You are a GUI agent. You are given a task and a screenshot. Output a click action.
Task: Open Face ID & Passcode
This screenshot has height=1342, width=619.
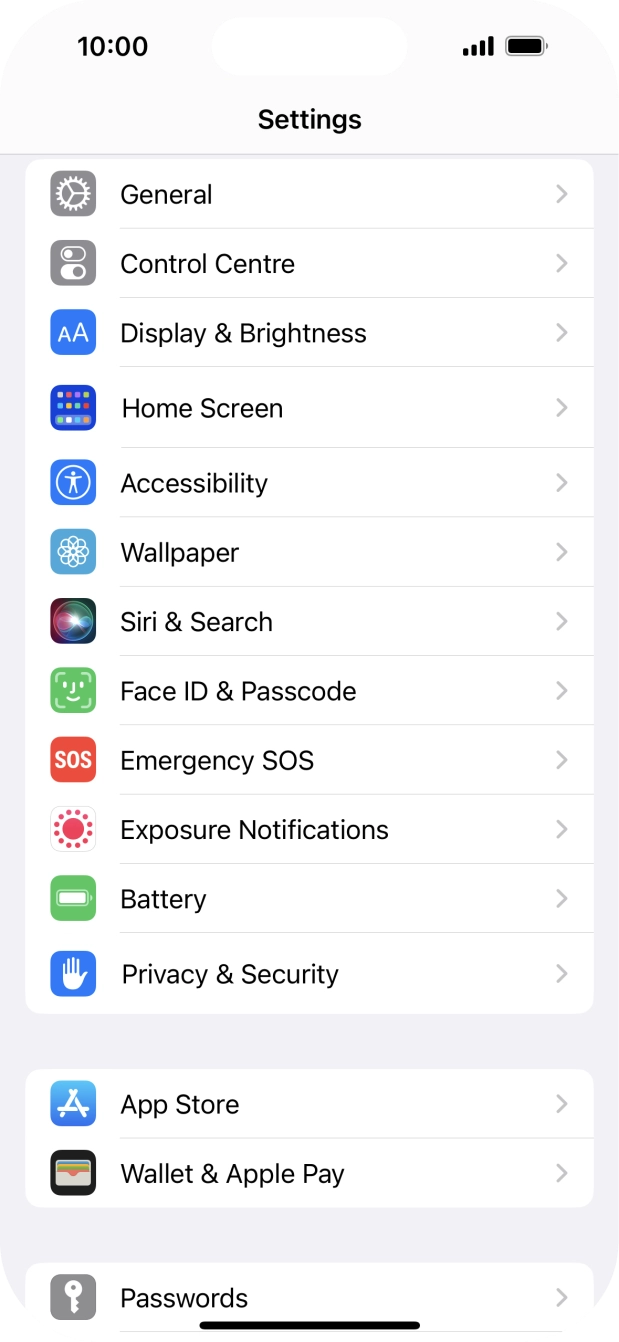[x=309, y=691]
